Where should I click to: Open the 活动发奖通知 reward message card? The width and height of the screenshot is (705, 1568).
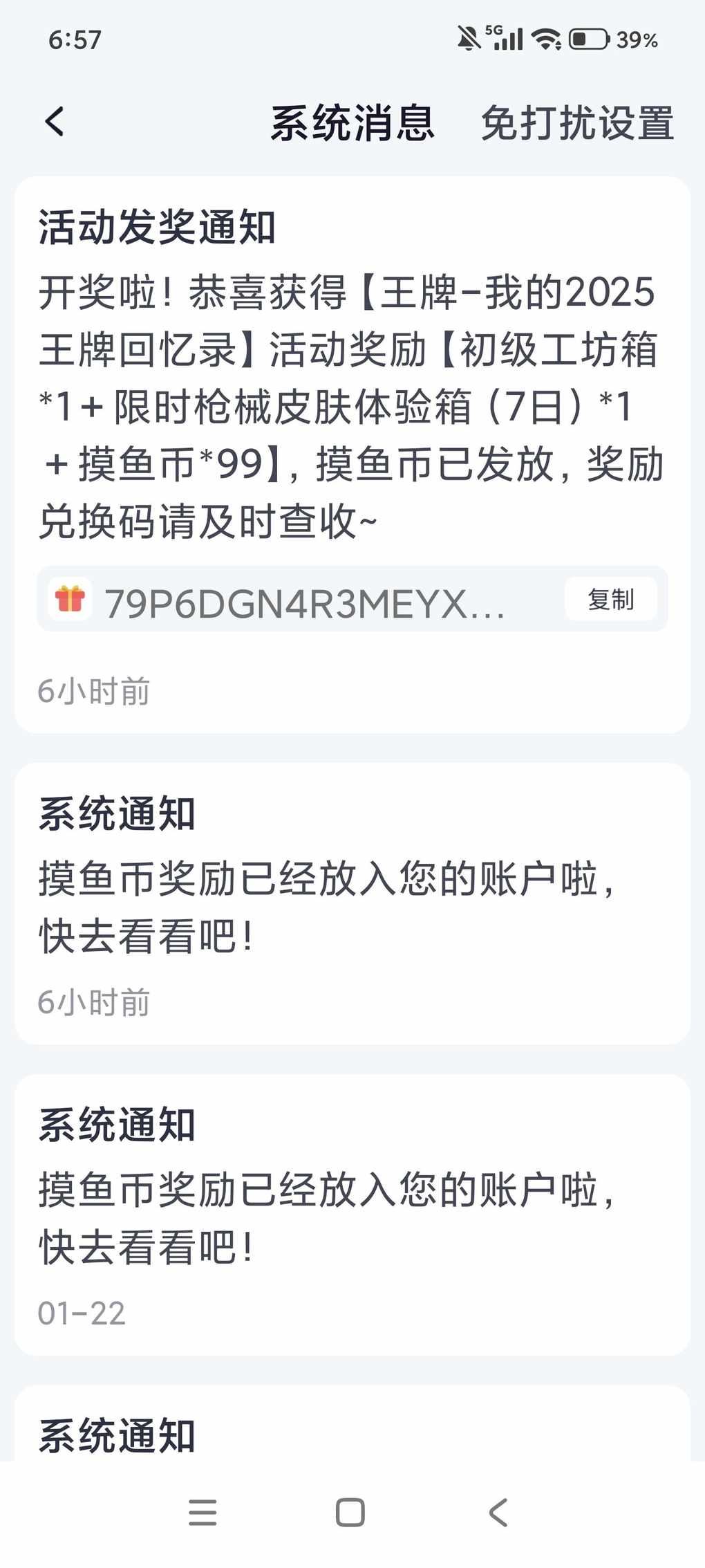tap(351, 373)
